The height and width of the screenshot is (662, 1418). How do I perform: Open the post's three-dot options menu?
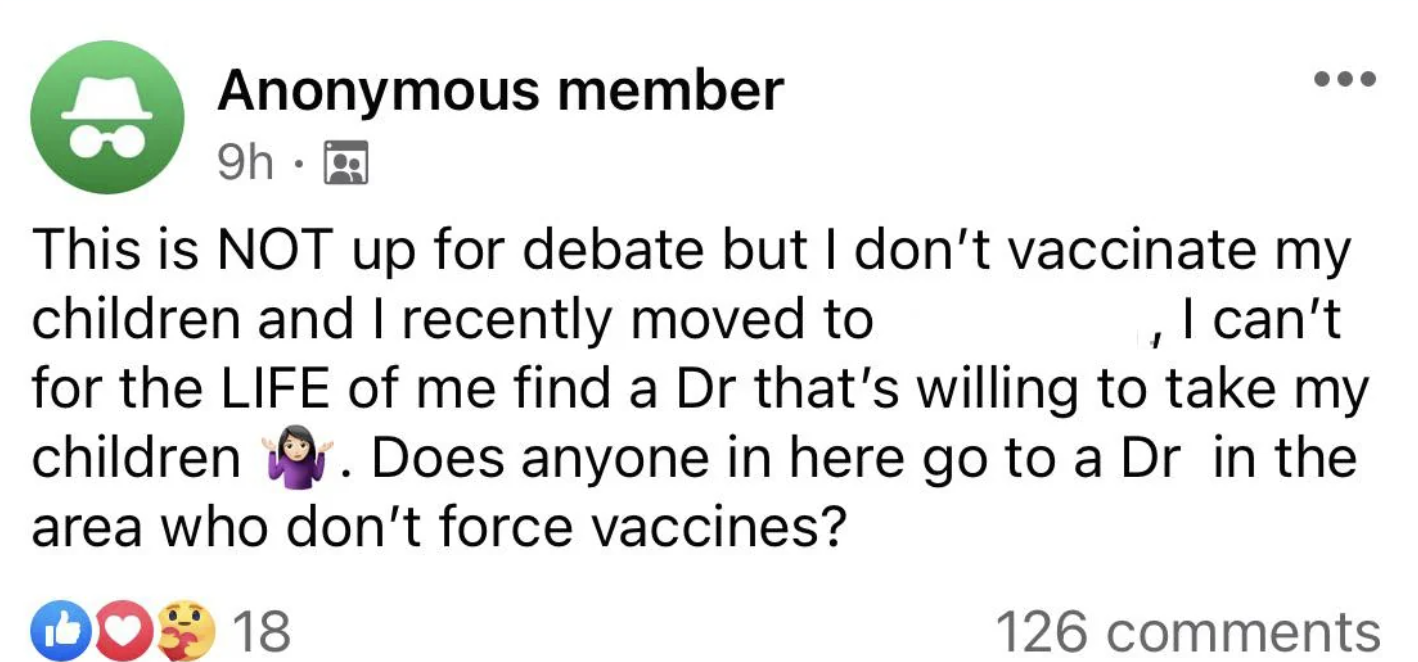point(1343,77)
